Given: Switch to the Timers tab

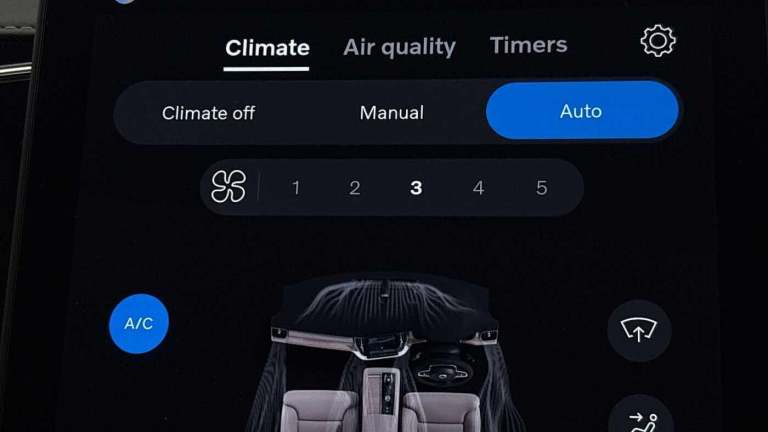Looking at the screenshot, I should click(528, 45).
